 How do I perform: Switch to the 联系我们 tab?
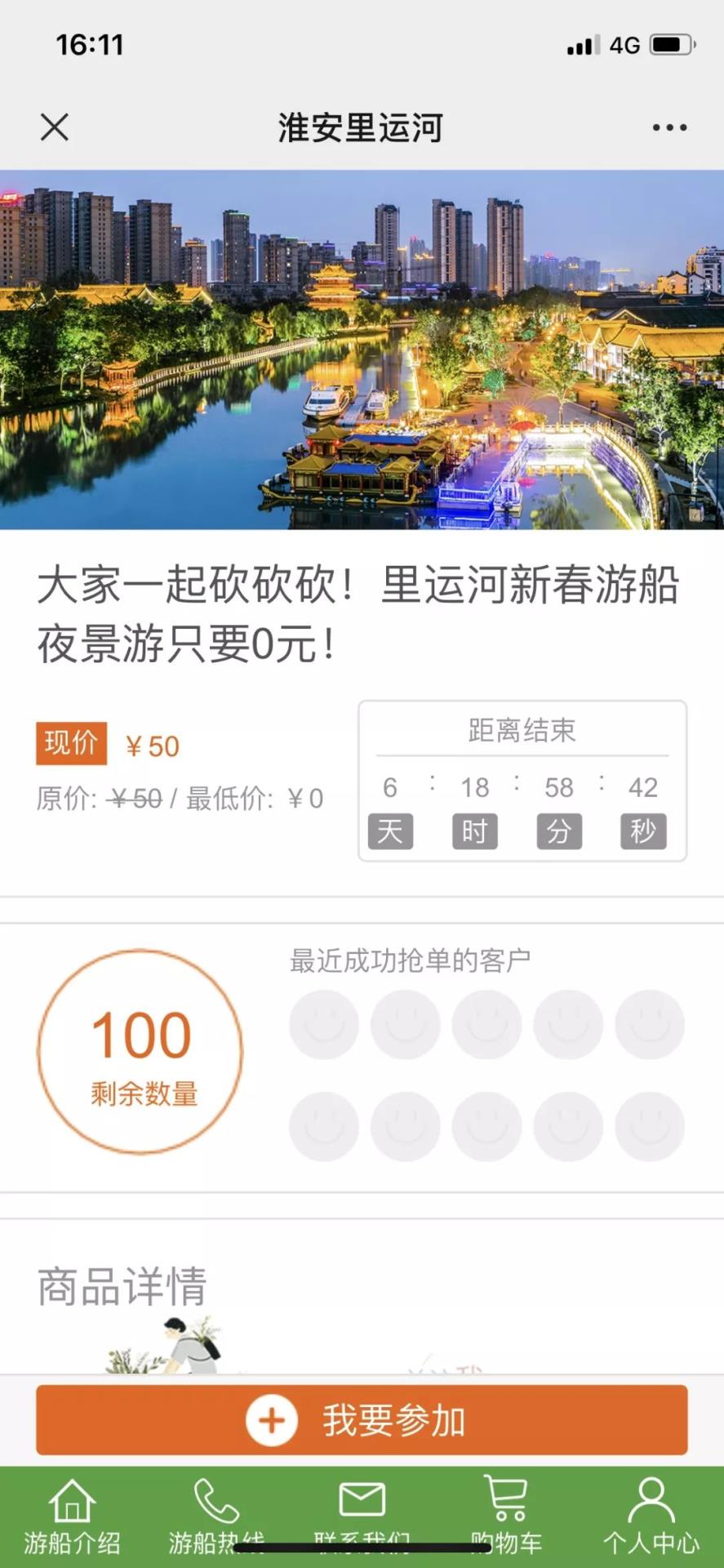[362, 1515]
